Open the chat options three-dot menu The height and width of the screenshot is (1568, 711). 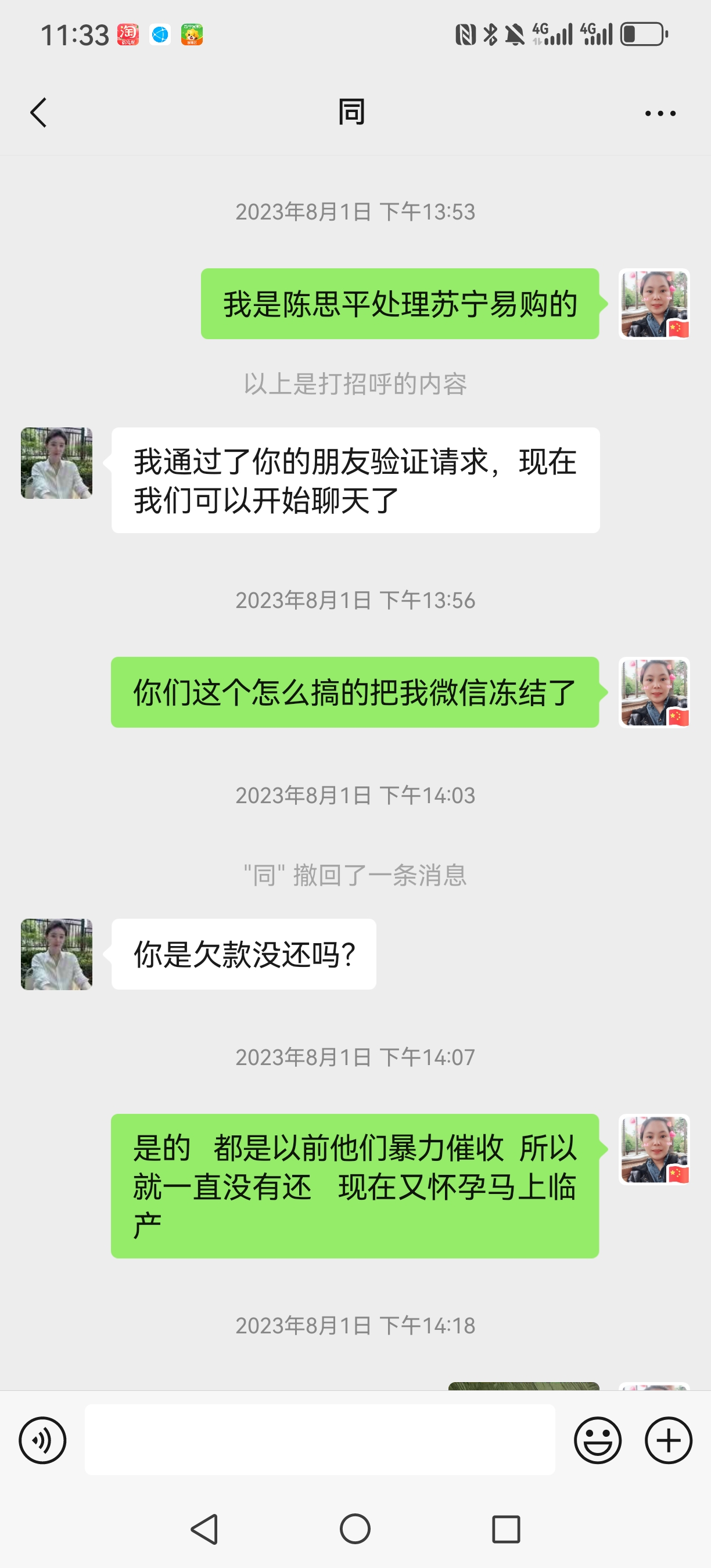(x=660, y=113)
